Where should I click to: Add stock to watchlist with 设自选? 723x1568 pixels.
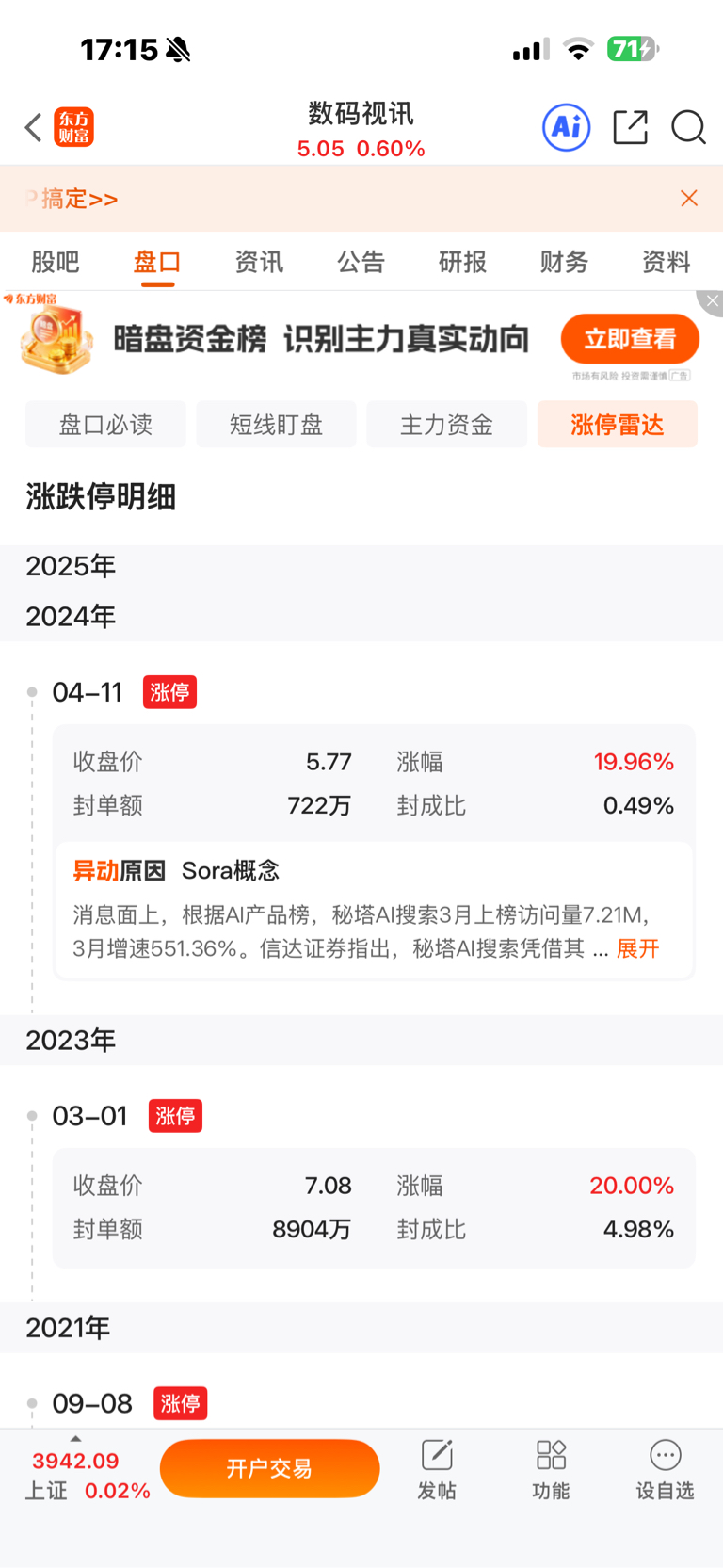pos(665,1469)
